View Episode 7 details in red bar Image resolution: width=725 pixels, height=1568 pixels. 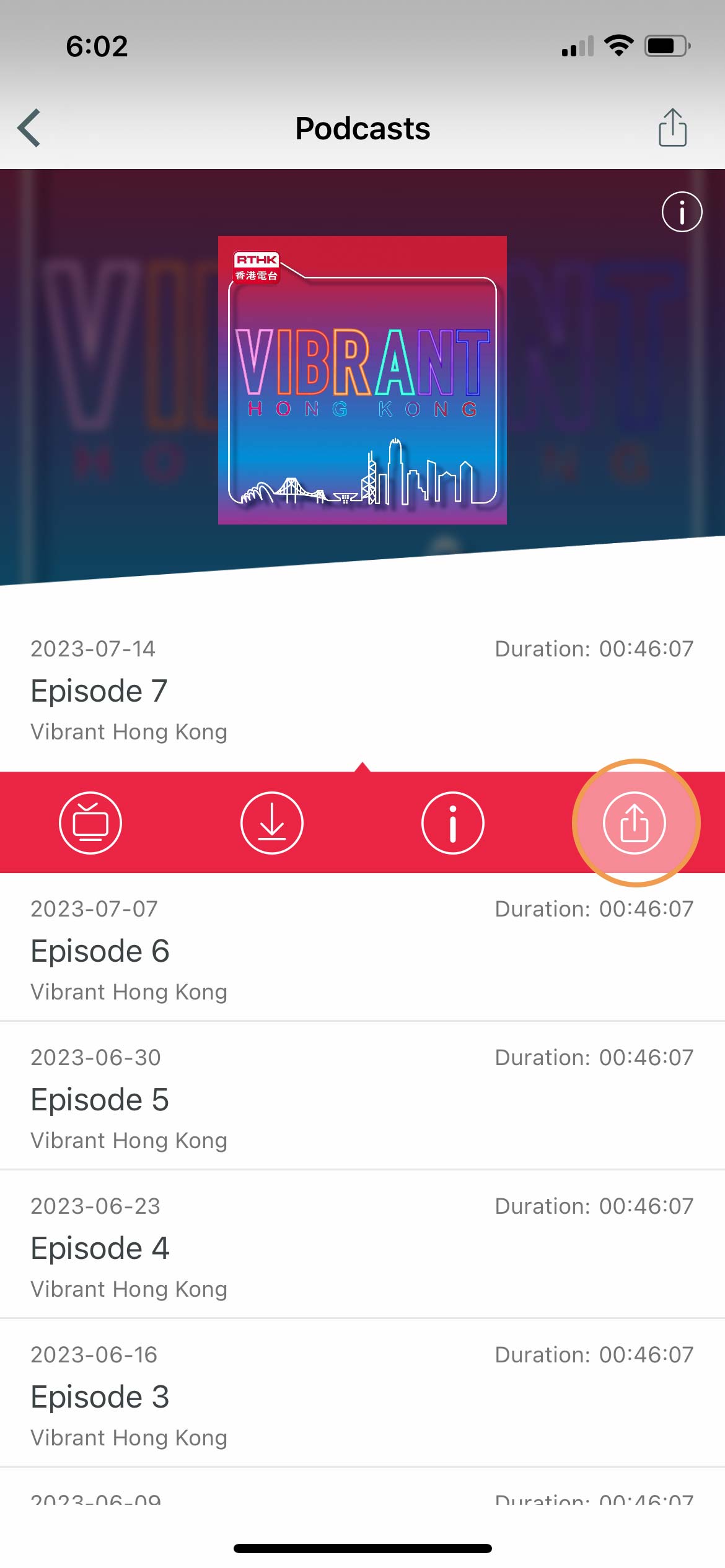(452, 823)
